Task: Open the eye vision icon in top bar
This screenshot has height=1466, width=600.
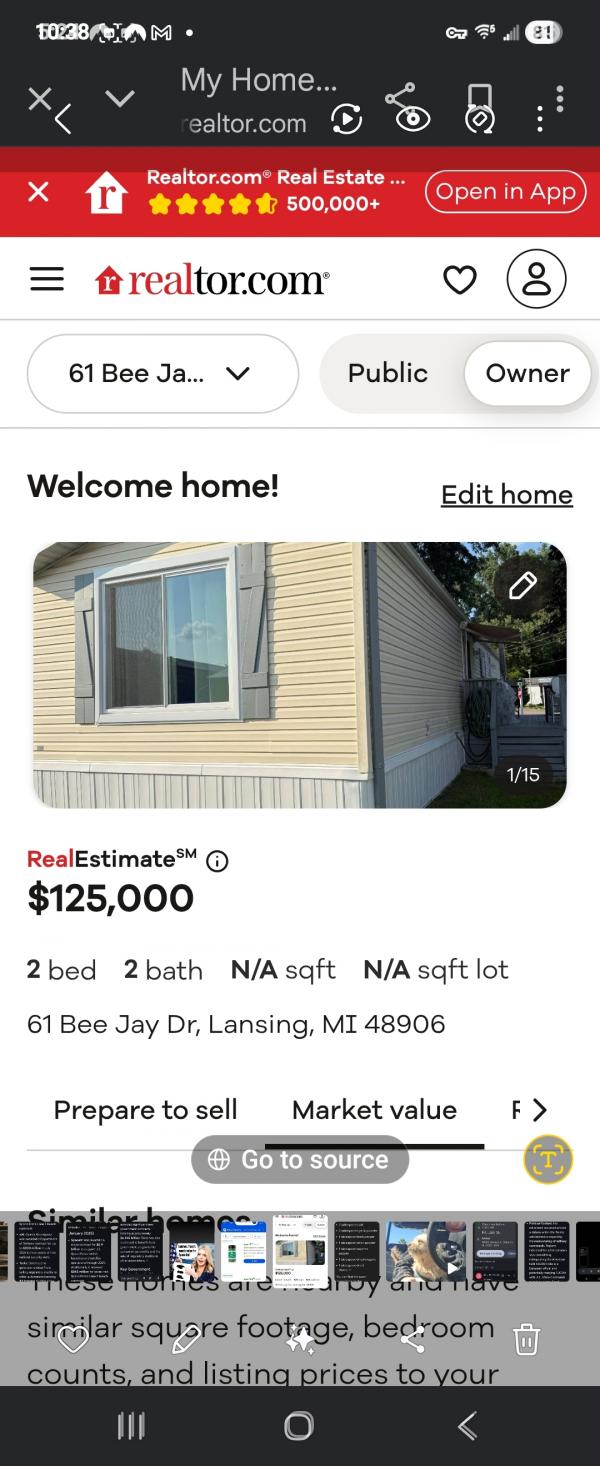Action: click(412, 119)
